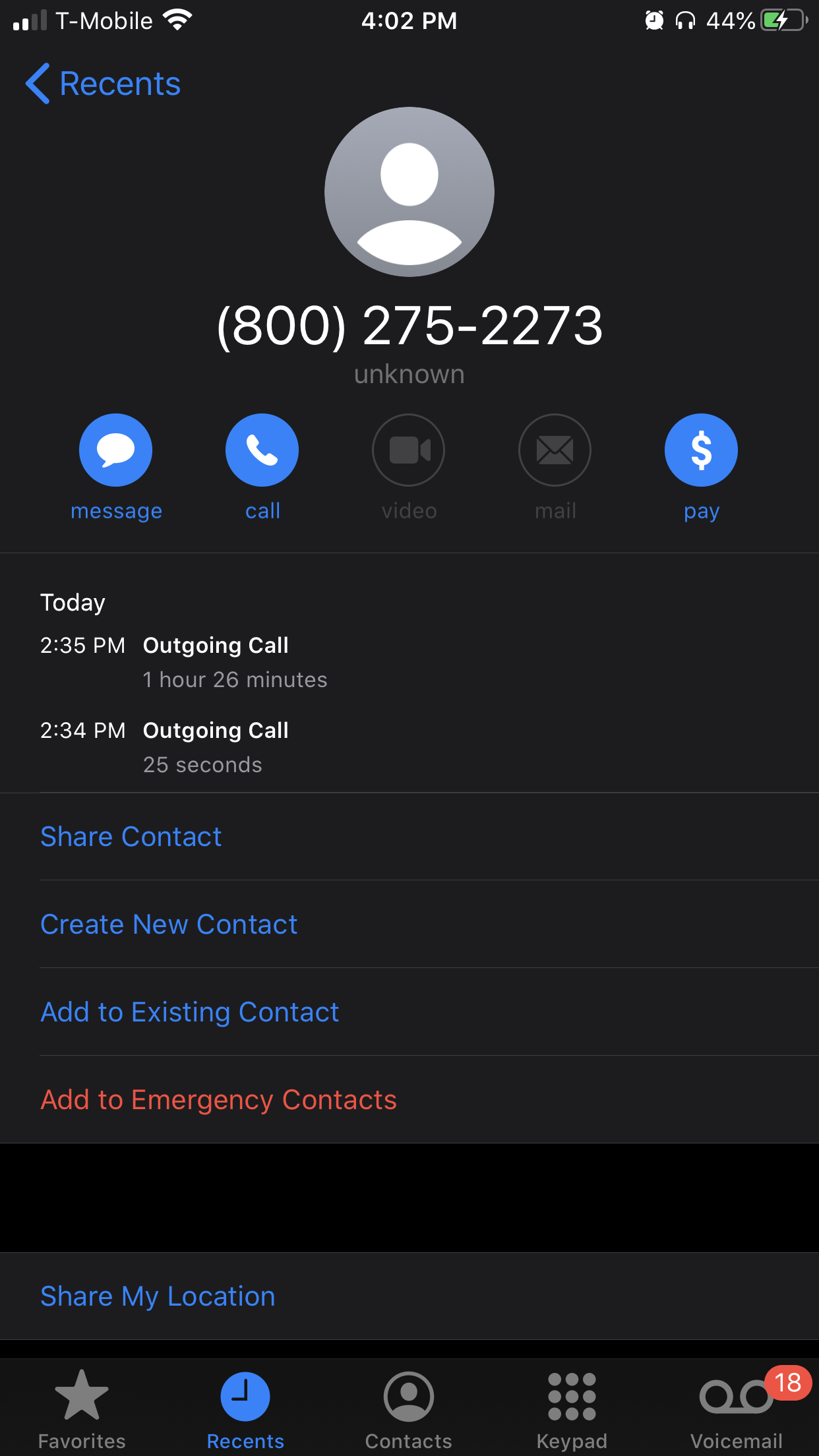Go back to Recents list
The height and width of the screenshot is (1456, 819).
(x=103, y=84)
